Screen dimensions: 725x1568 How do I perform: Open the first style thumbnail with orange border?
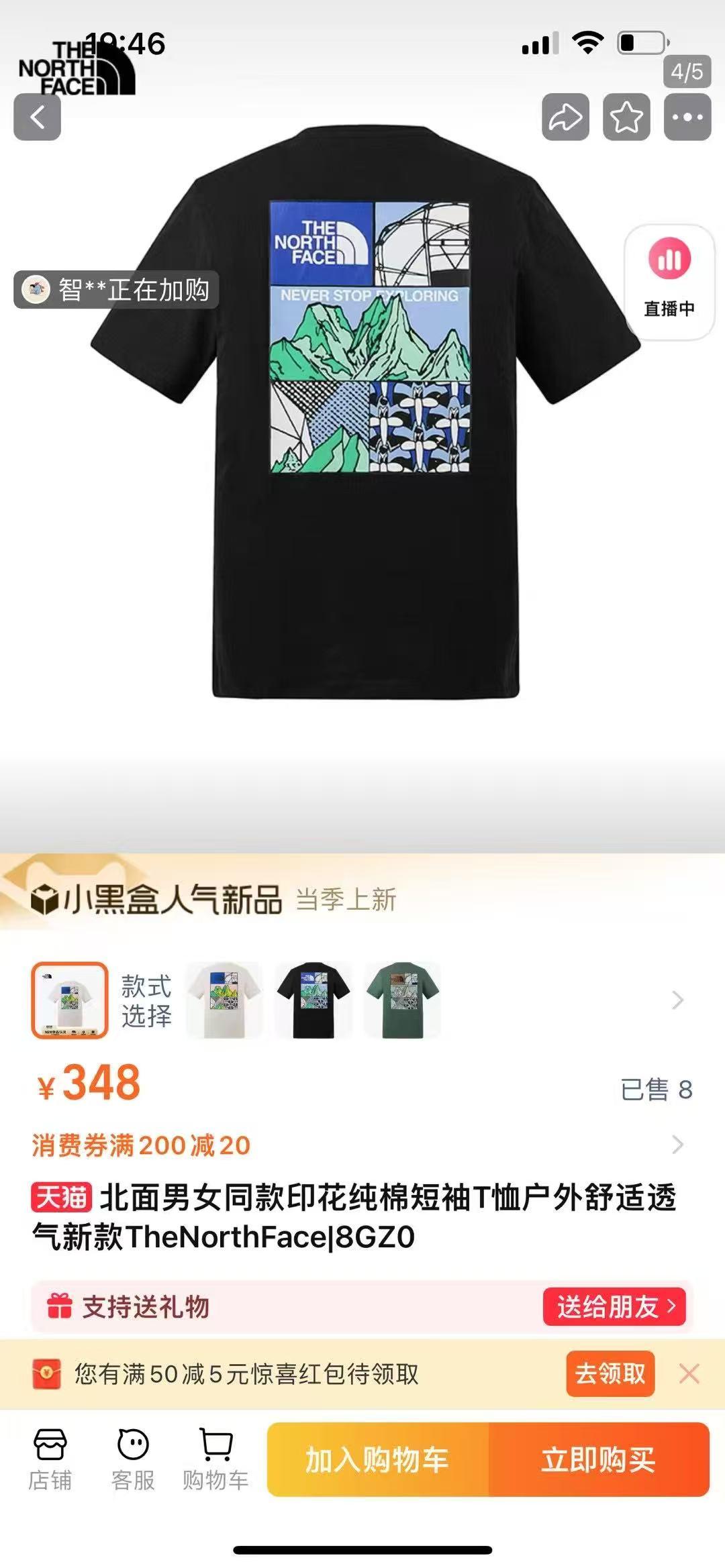69,1000
